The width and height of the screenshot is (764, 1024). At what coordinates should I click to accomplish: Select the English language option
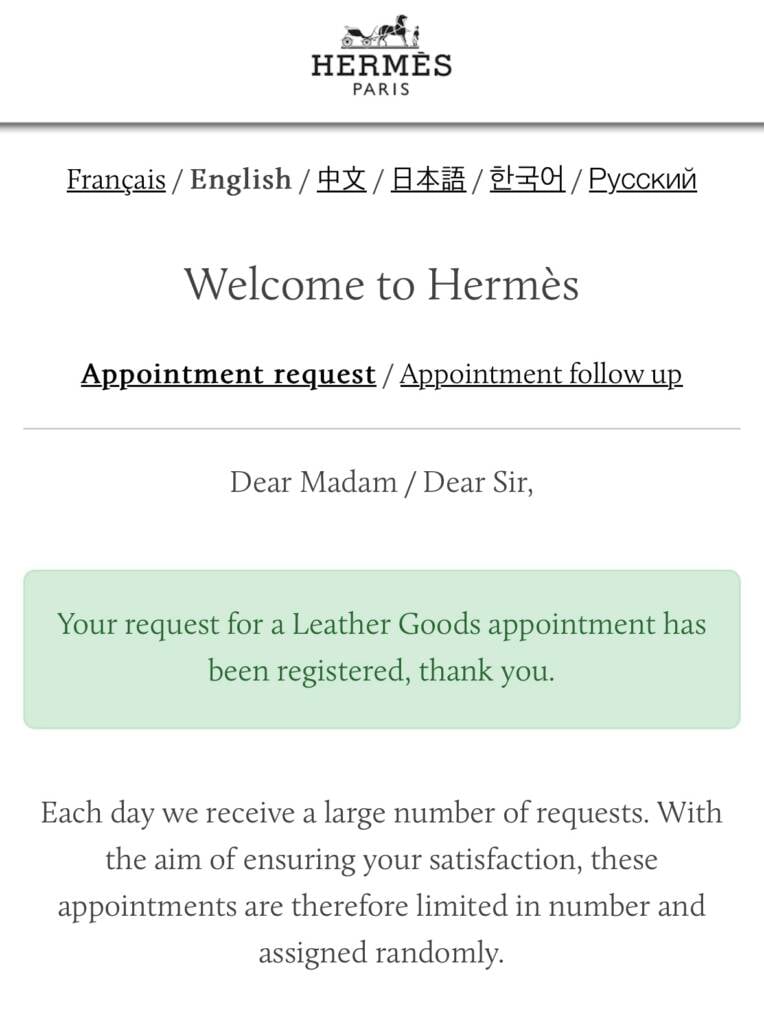(242, 180)
